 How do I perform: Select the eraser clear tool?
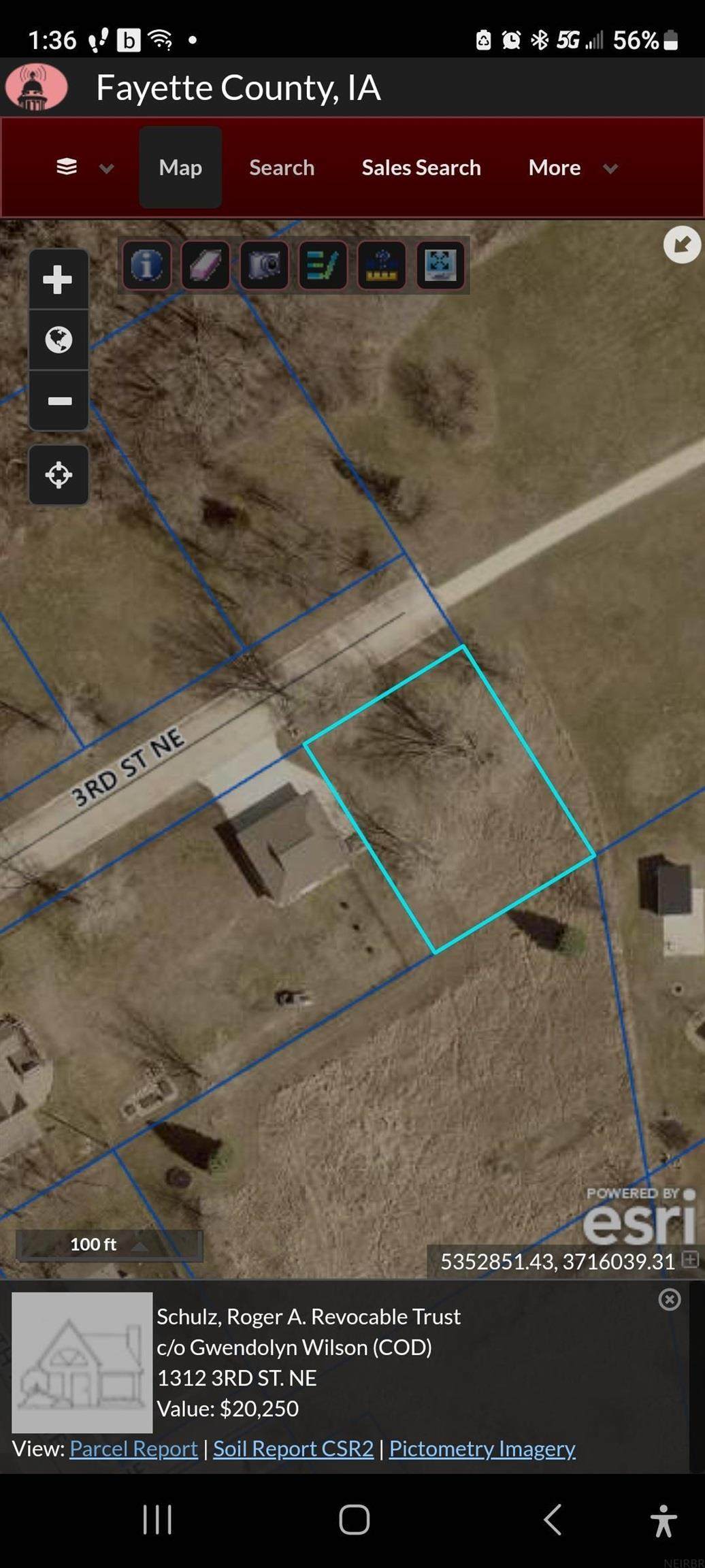pyautogui.click(x=206, y=265)
